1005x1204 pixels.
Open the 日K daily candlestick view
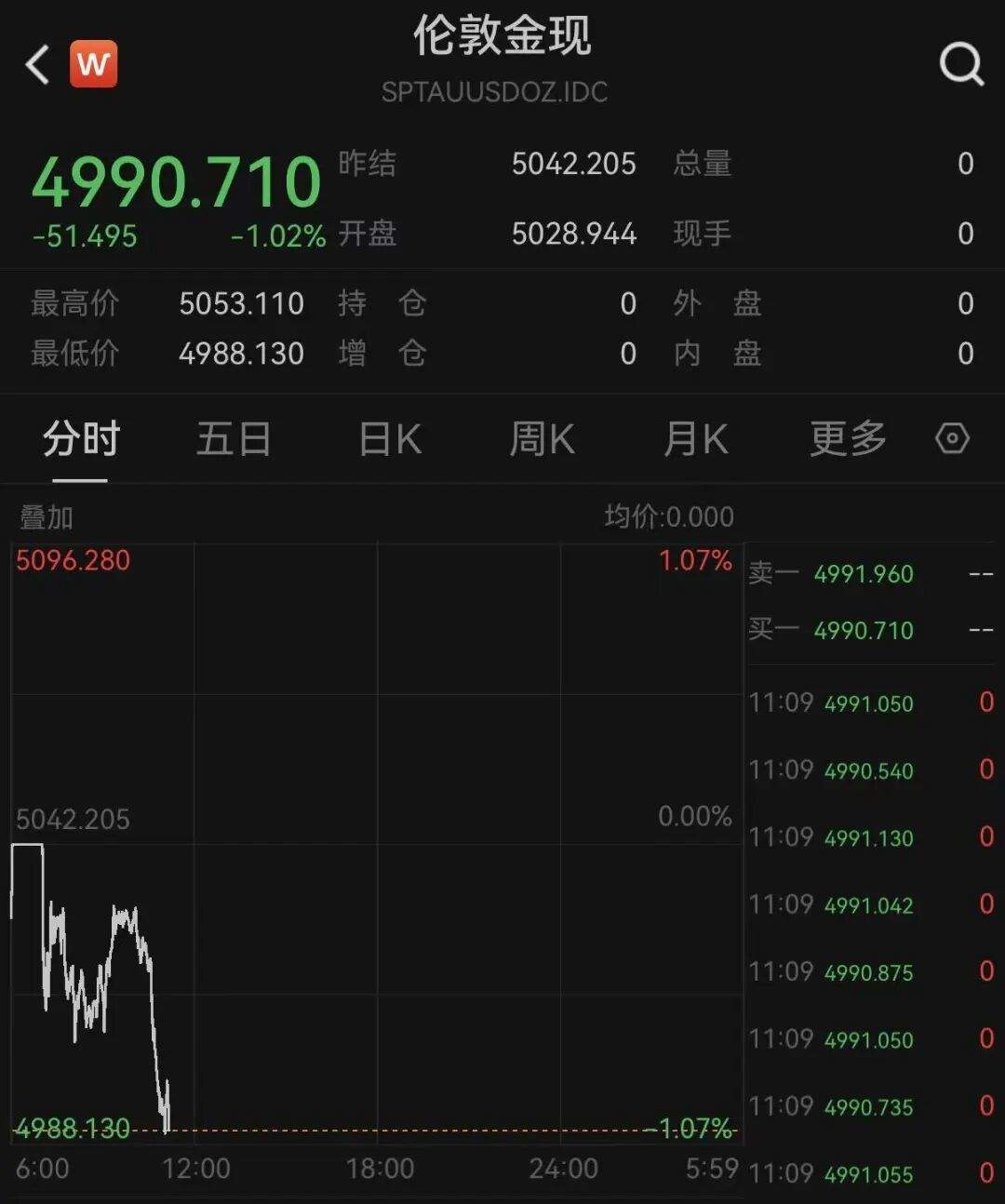click(x=387, y=438)
